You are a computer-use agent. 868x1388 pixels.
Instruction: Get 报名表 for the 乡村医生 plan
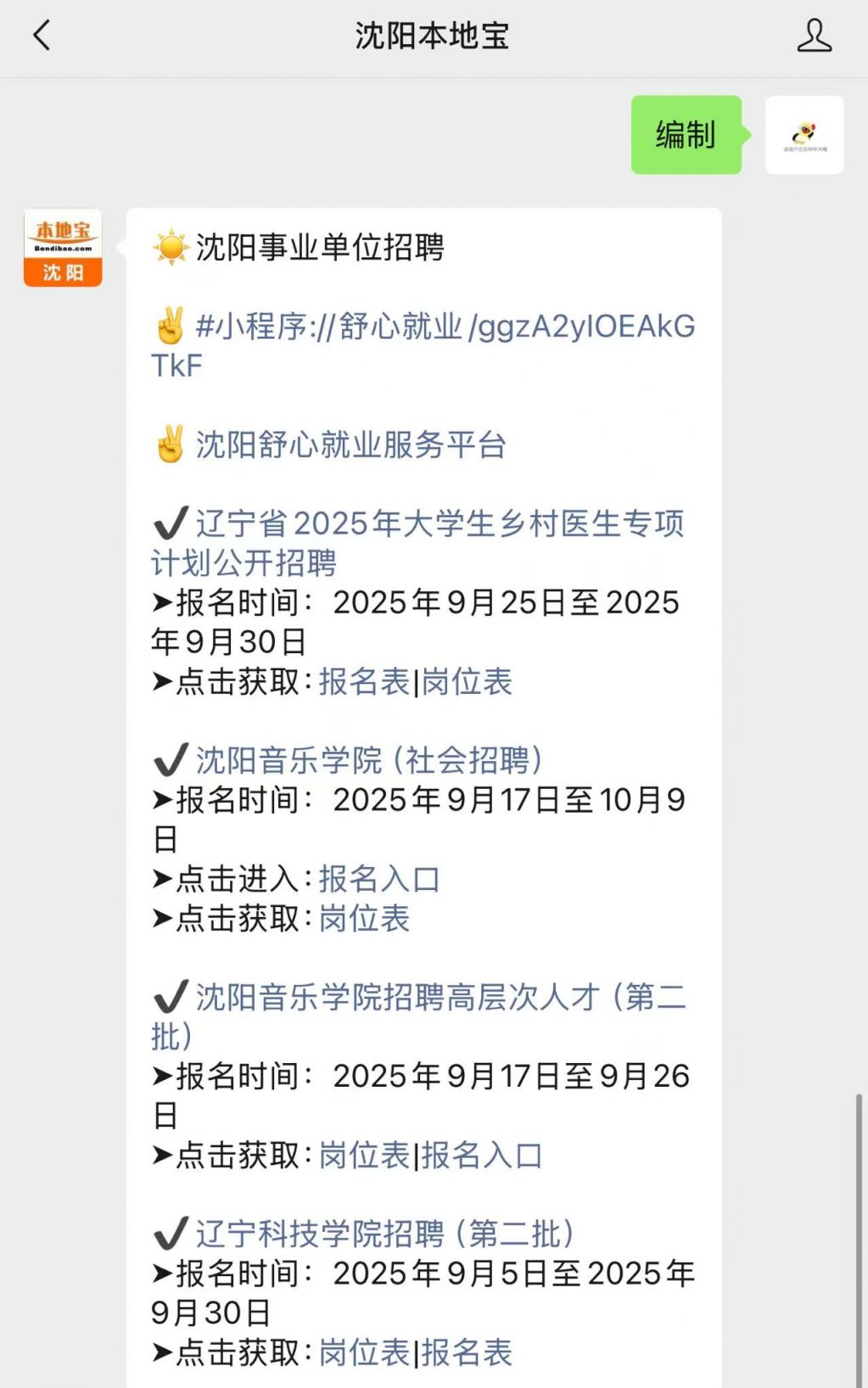pos(364,682)
